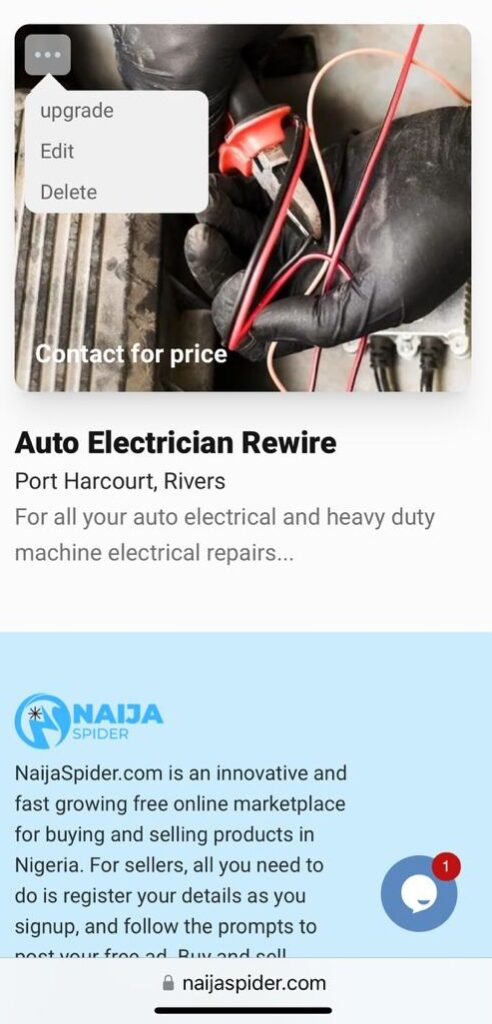Screen dimensions: 492x1024
Task: Select upgrade from the dropdown menu
Action: click(77, 111)
